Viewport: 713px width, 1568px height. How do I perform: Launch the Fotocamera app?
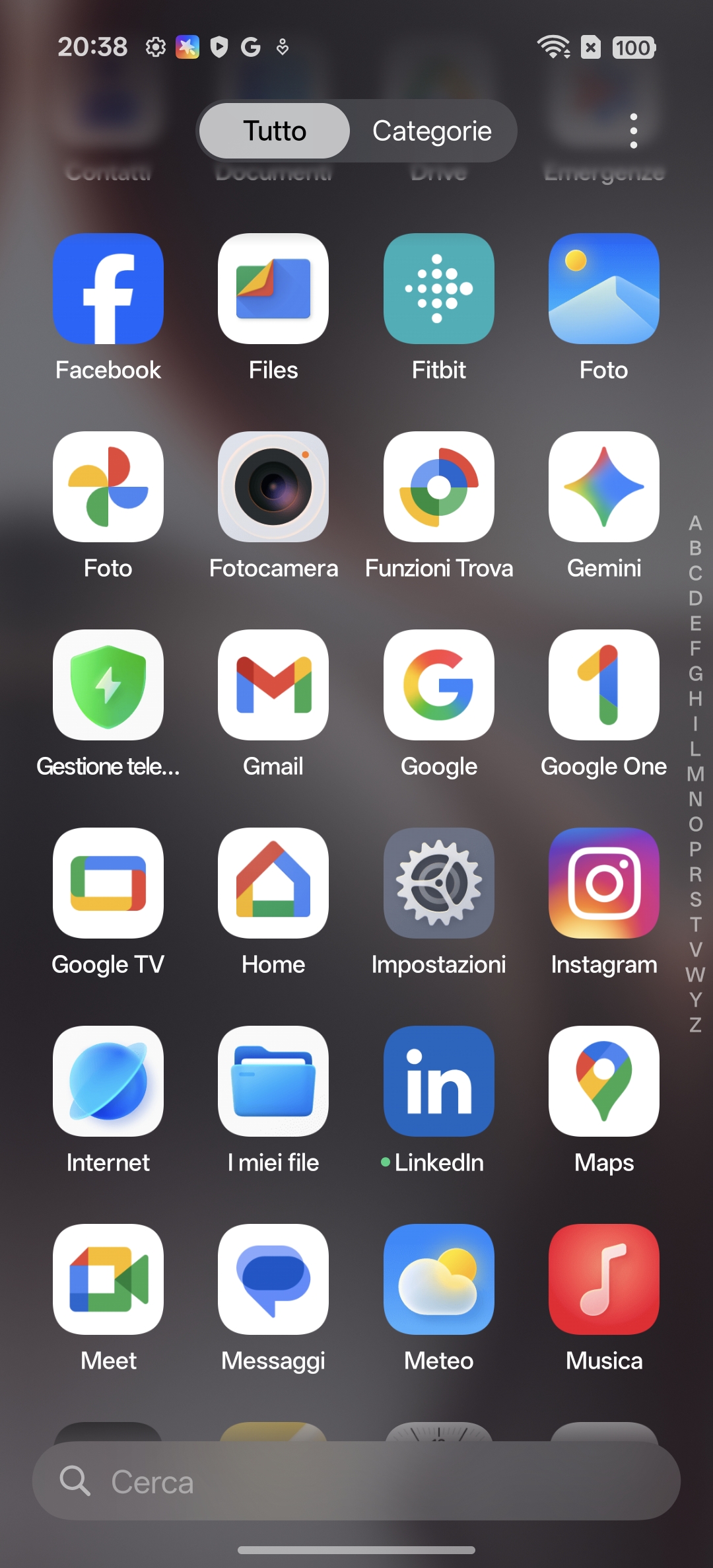click(x=273, y=487)
